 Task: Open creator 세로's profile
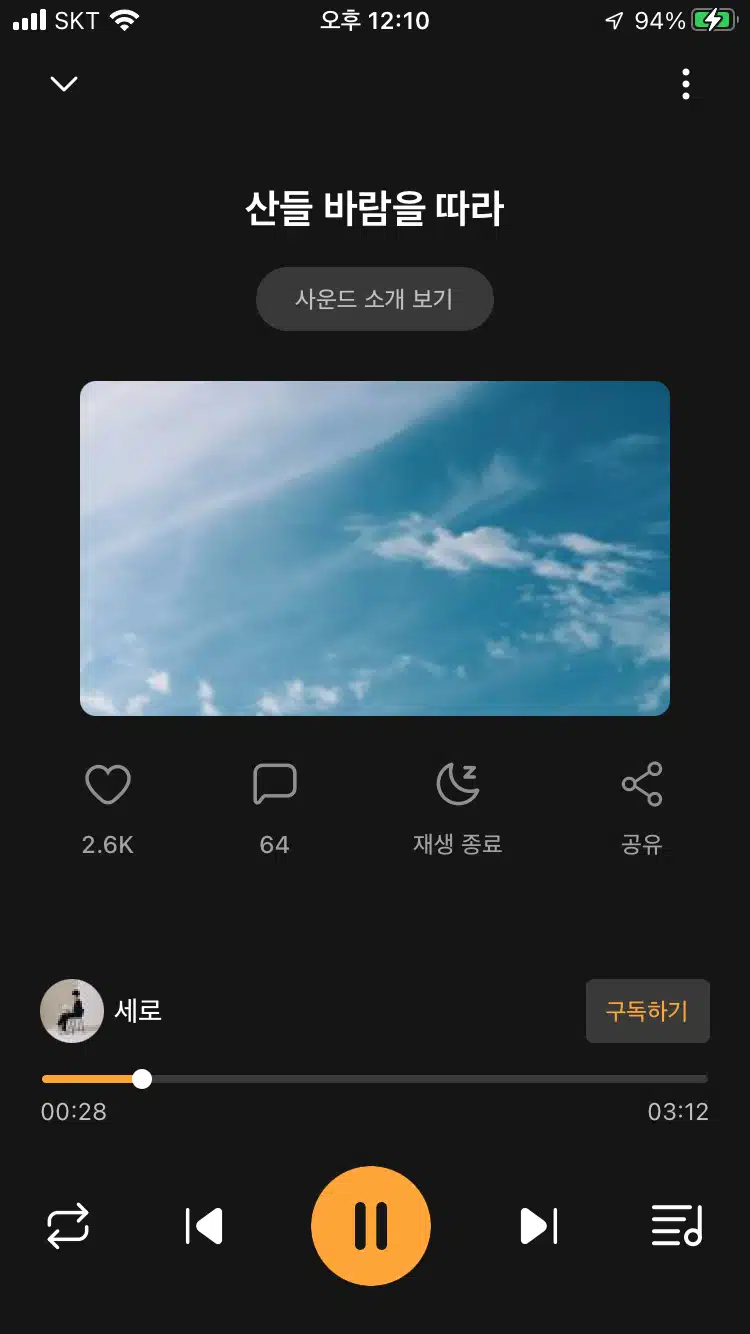coord(102,1011)
